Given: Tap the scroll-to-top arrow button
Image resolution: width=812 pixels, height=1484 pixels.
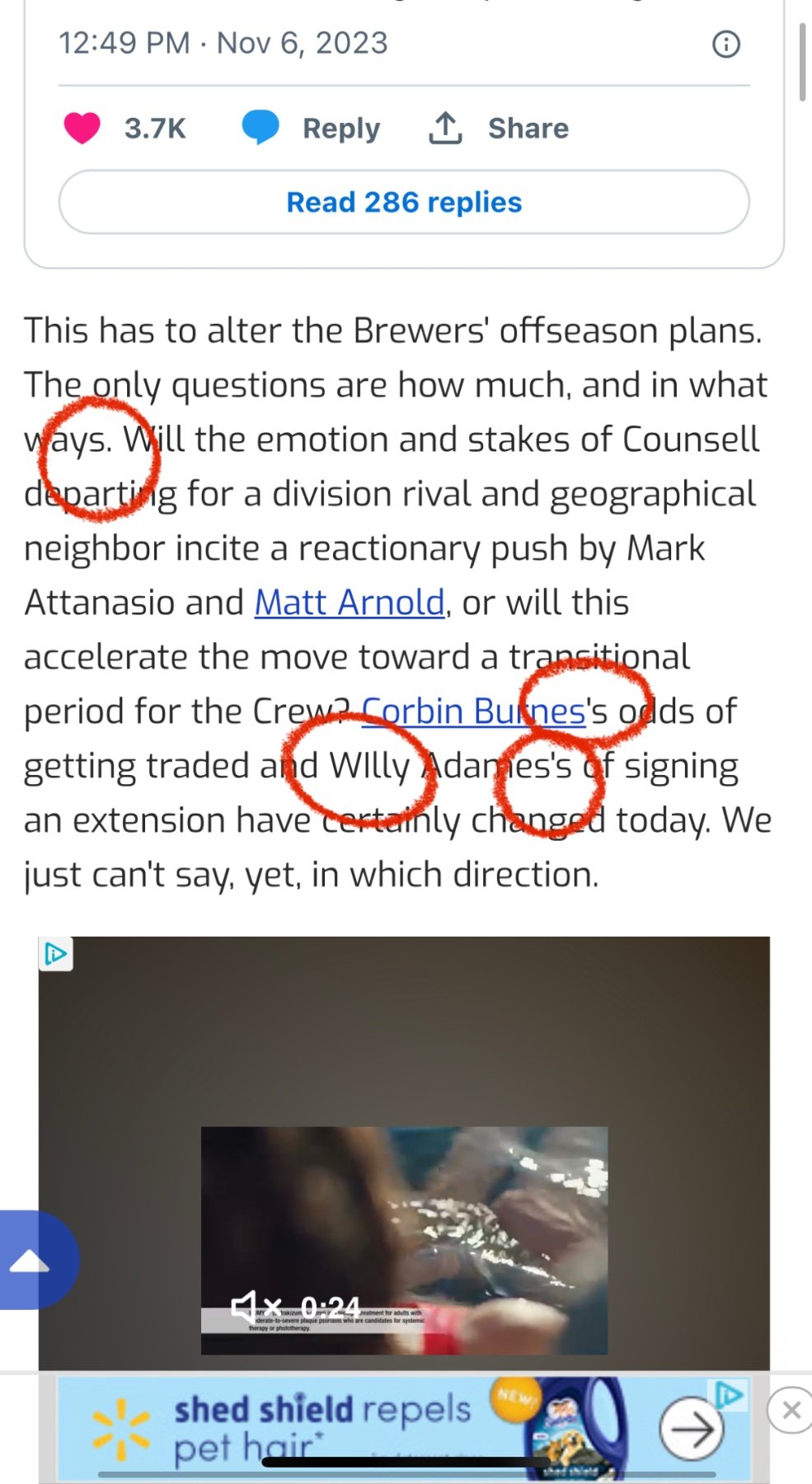Looking at the screenshot, I should tap(31, 1260).
